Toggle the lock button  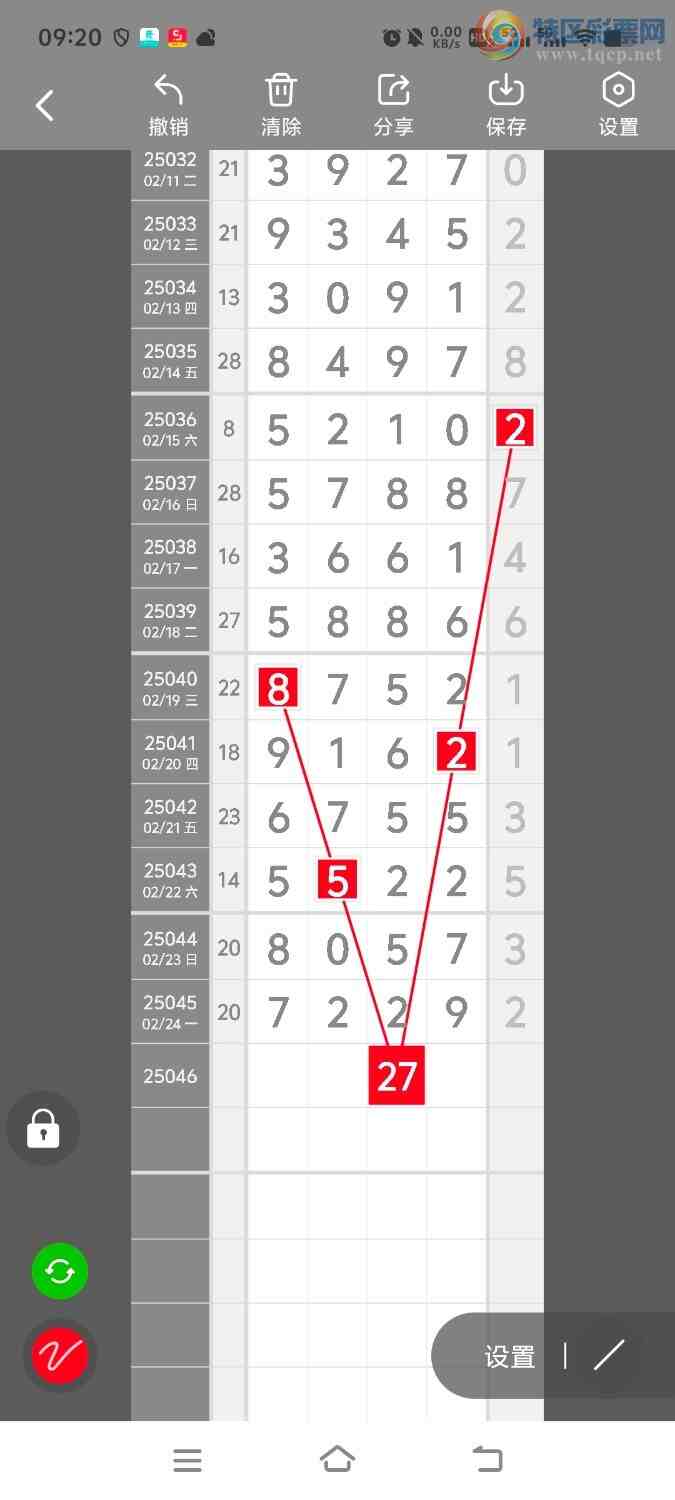coord(43,1129)
